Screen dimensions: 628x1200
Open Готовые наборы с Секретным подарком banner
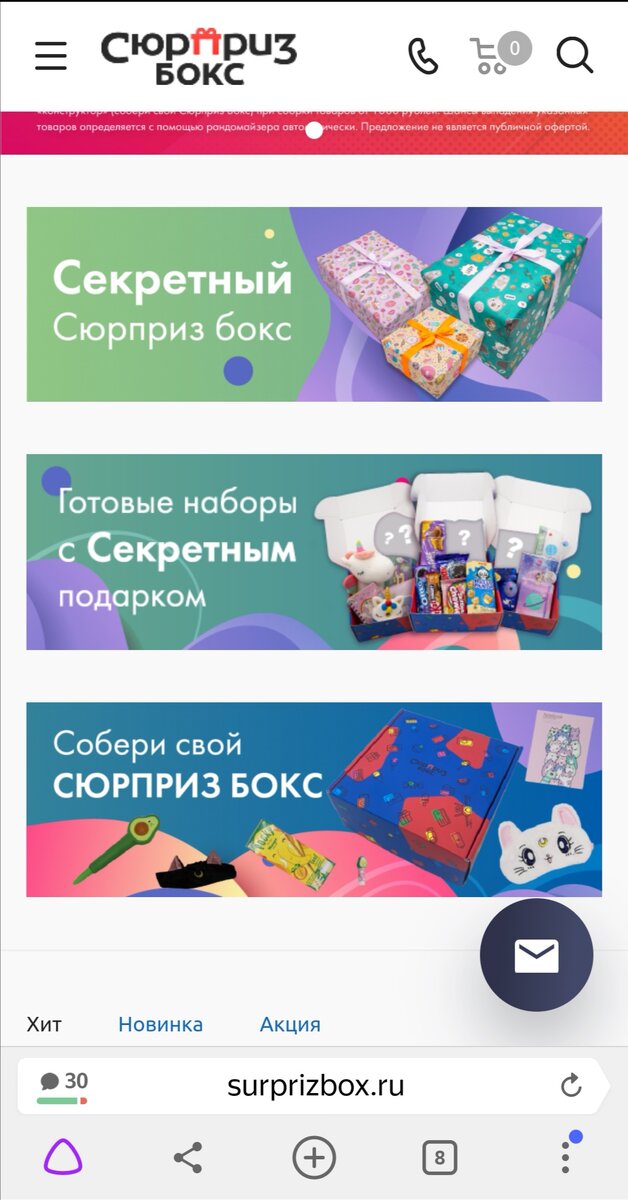[x=314, y=552]
